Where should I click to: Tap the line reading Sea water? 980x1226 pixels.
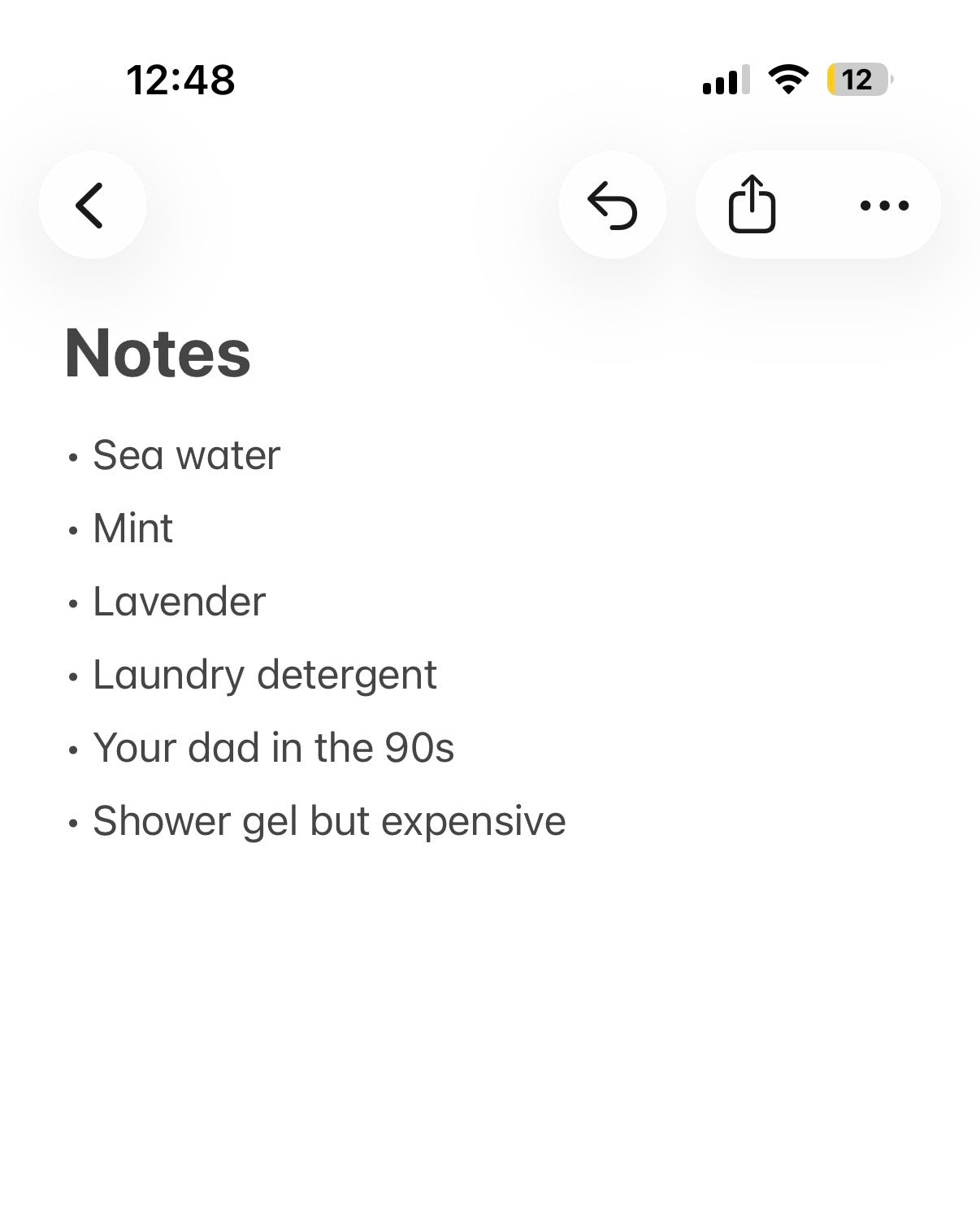point(185,455)
